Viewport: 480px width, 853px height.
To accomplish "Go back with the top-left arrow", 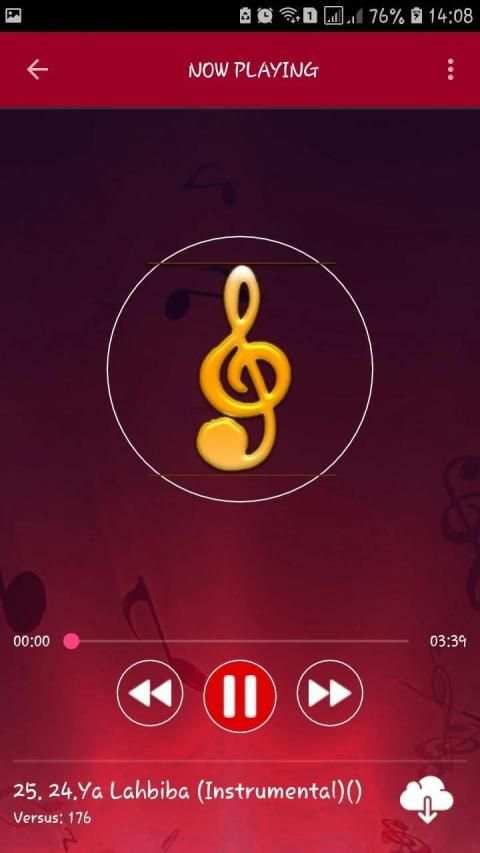I will coord(37,70).
